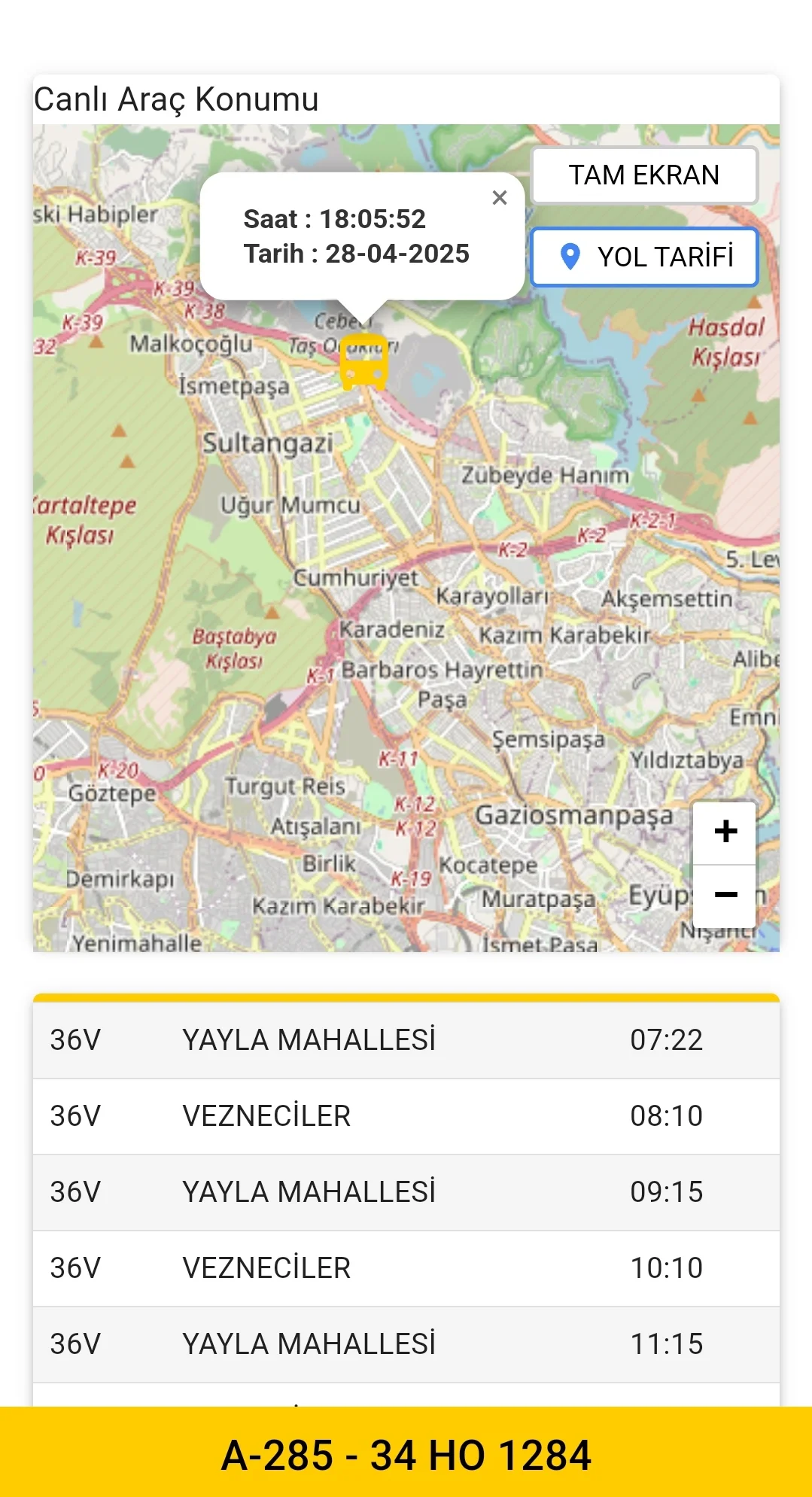Zoom out on the map
The image size is (812, 1497).
pyautogui.click(x=725, y=895)
